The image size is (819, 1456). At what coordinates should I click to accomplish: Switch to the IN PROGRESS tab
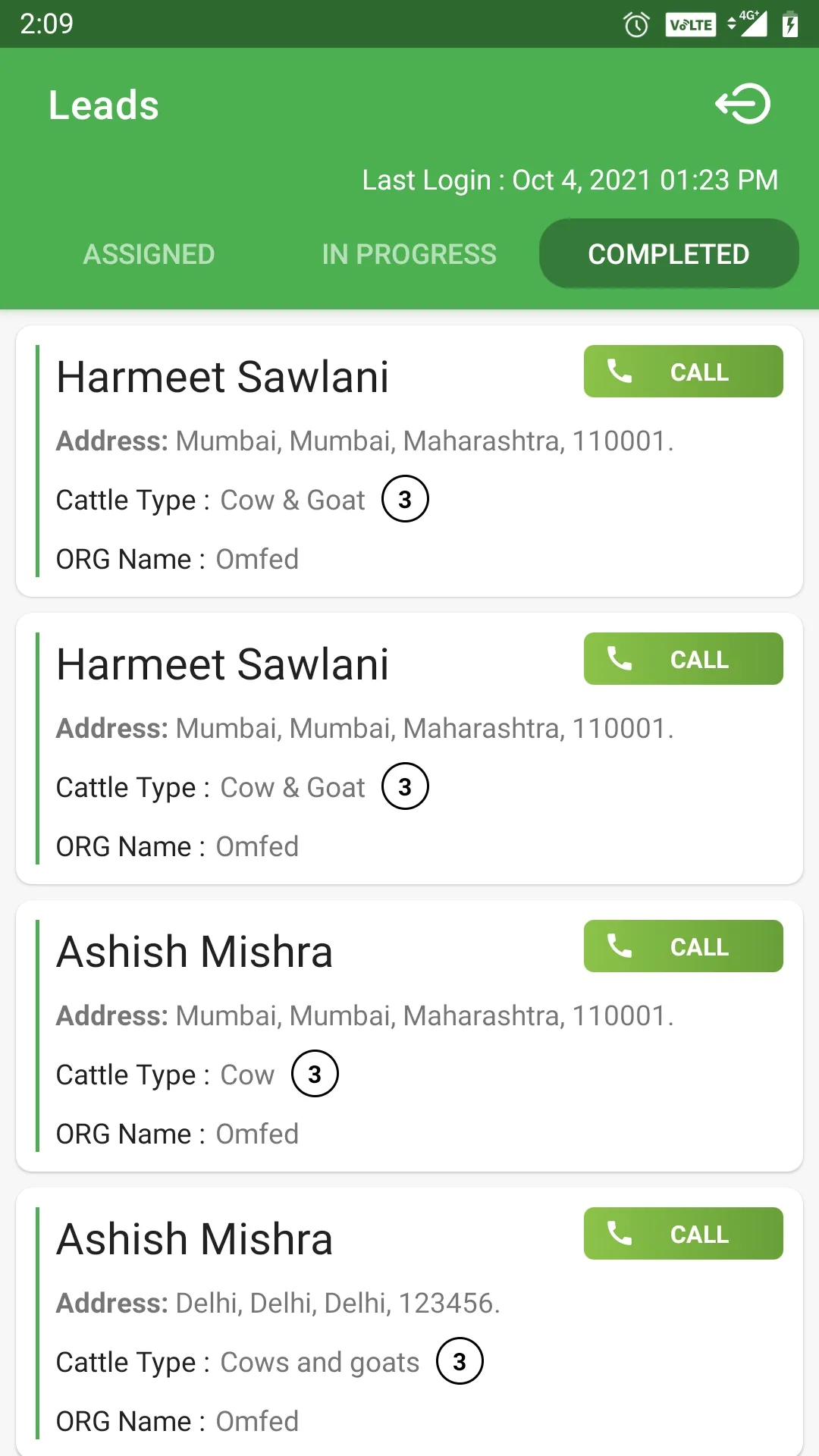click(409, 253)
